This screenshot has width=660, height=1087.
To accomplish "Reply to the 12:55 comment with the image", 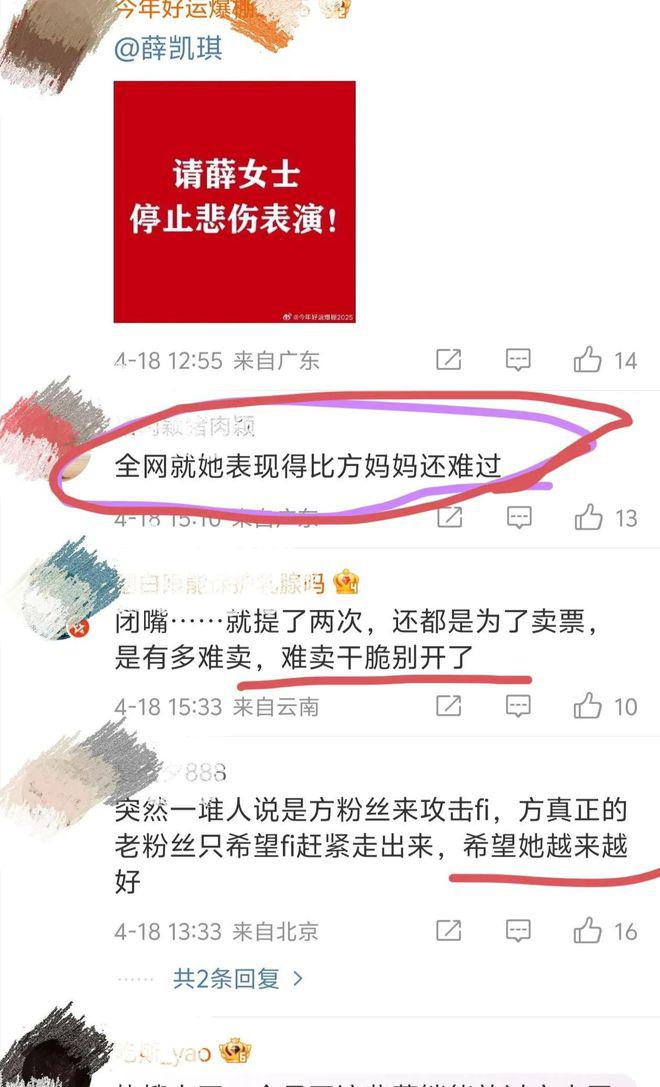I will click(517, 360).
